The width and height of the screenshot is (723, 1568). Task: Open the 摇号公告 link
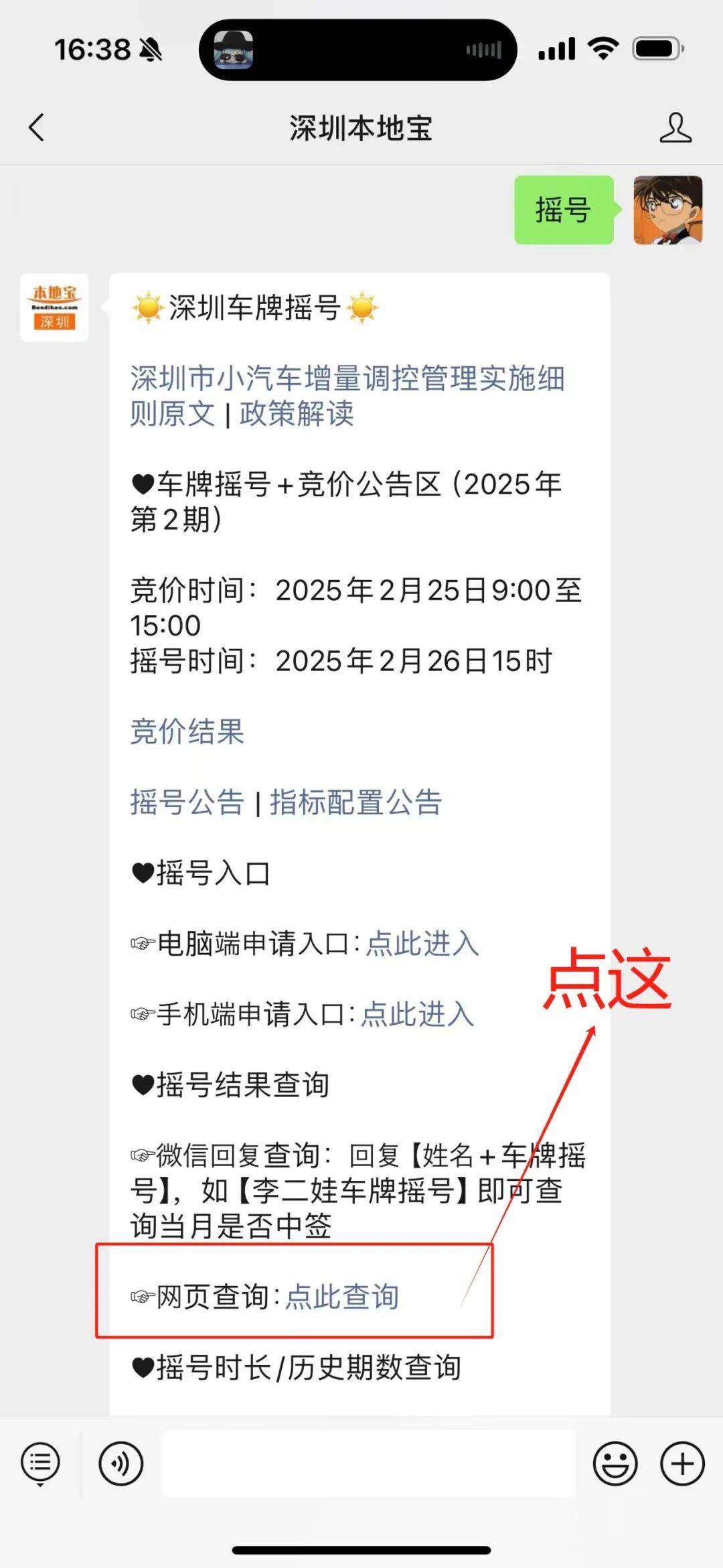coord(187,802)
